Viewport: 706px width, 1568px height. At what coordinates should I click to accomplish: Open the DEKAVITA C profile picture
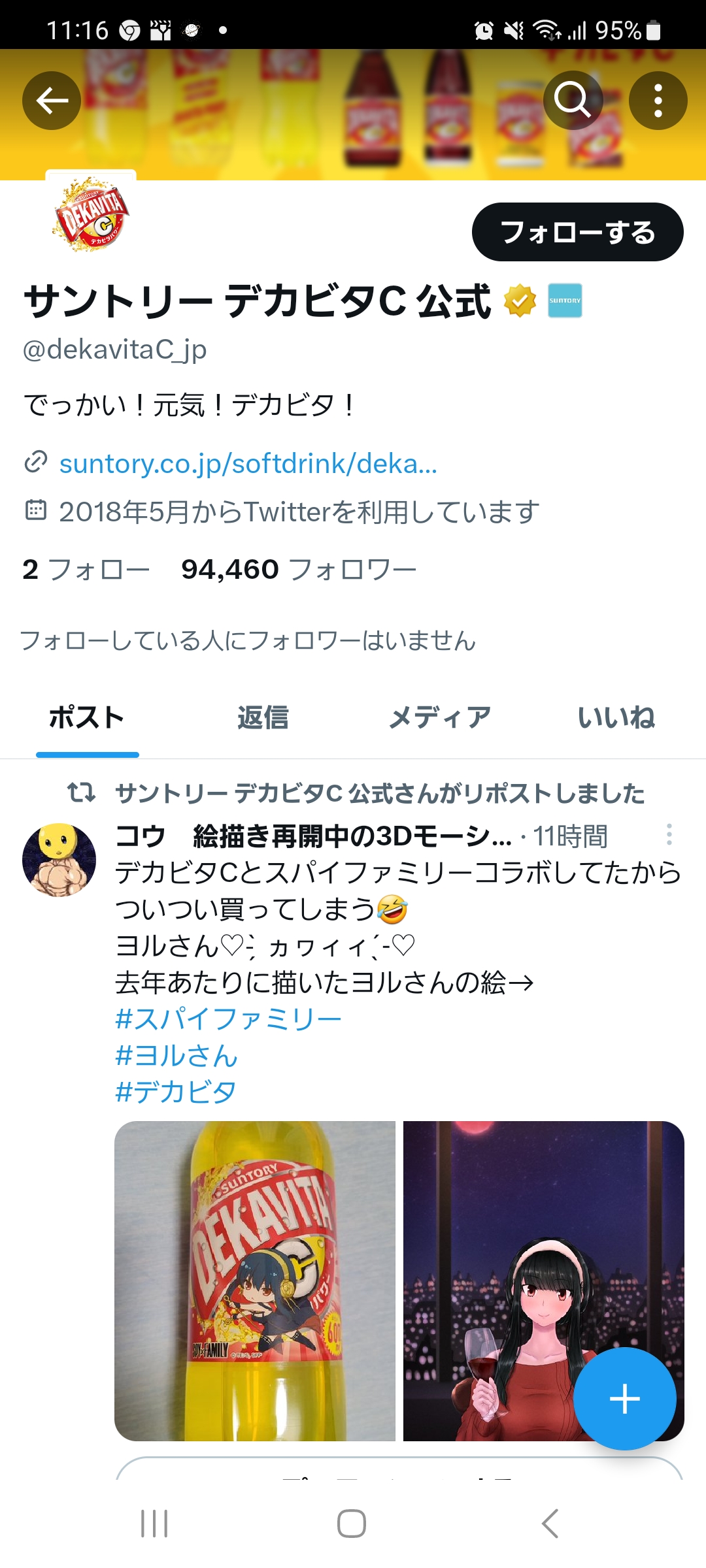(x=91, y=216)
